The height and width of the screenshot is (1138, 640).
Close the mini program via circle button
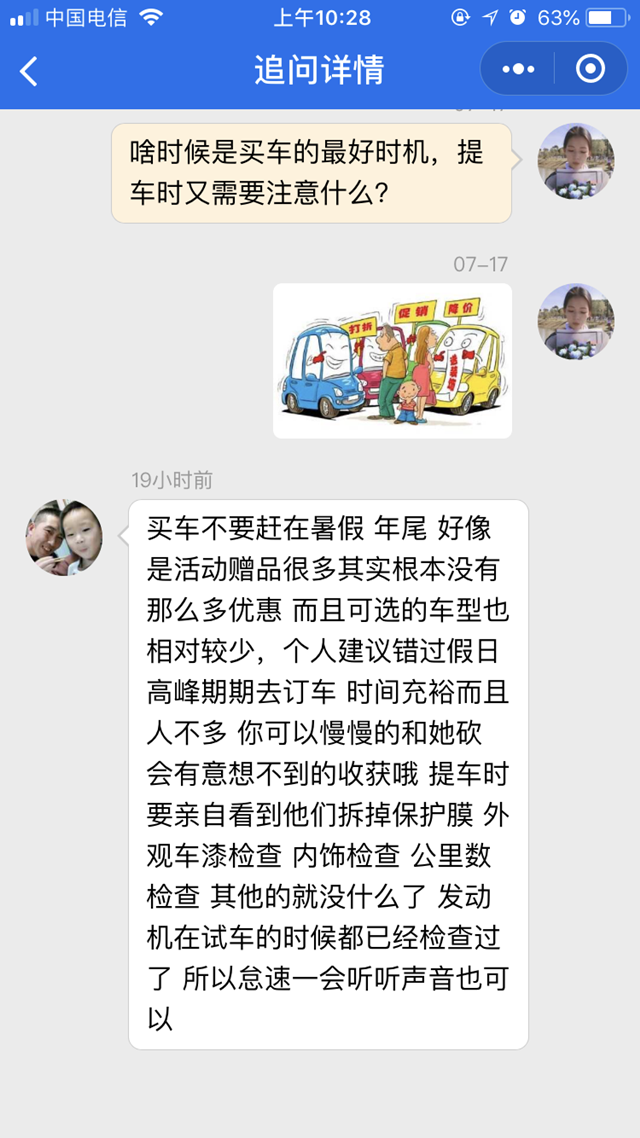[x=591, y=69]
